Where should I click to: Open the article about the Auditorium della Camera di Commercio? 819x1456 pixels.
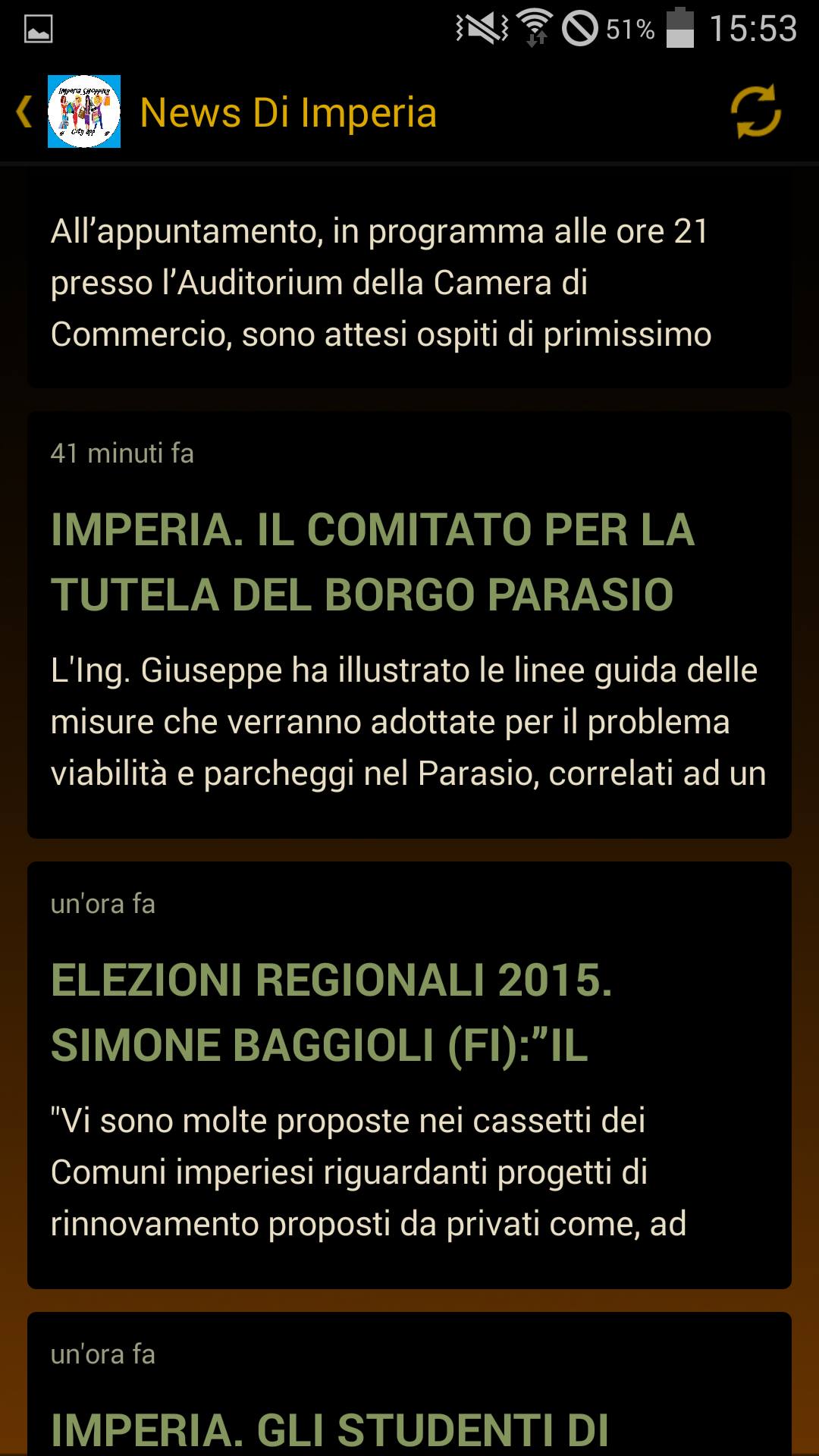click(409, 281)
